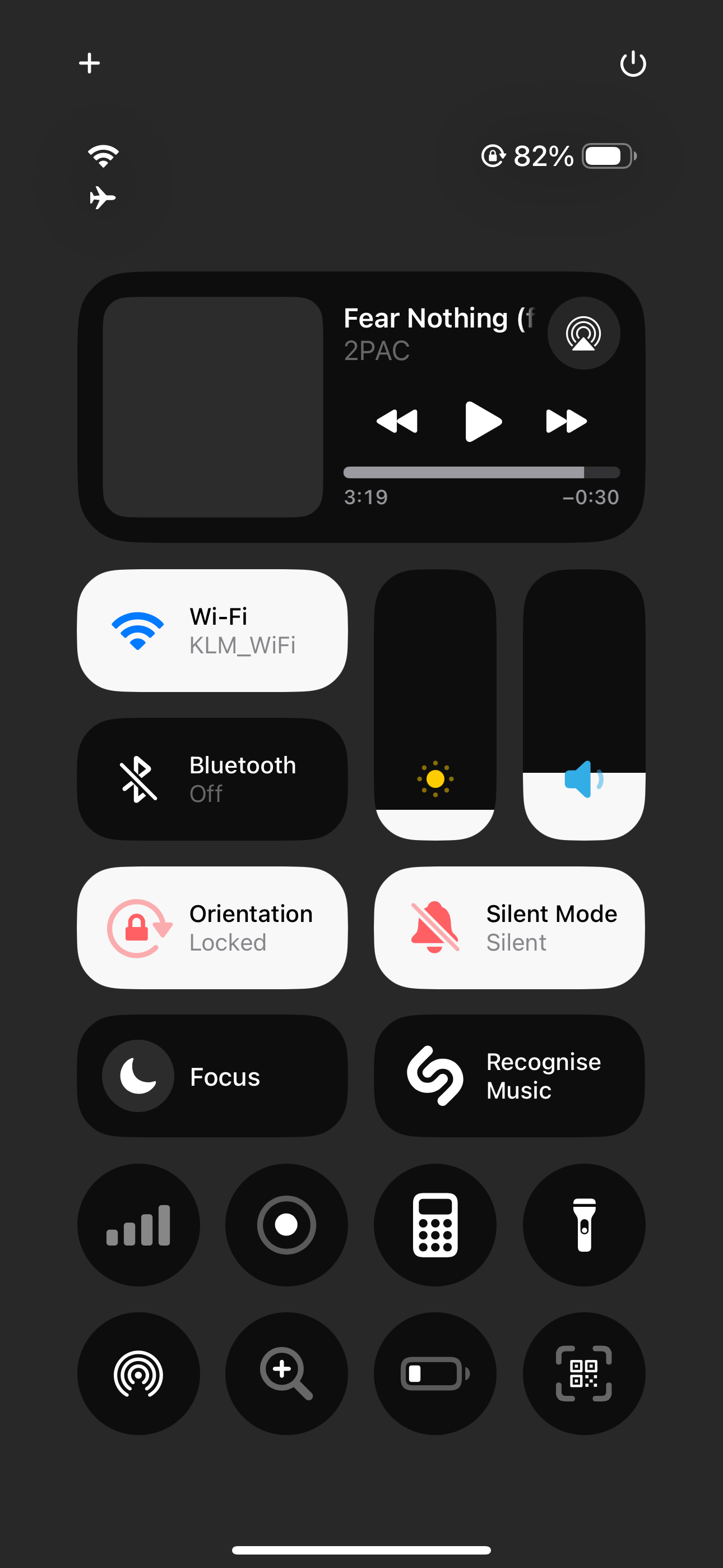Tap the plus icon to add a control

tap(90, 63)
